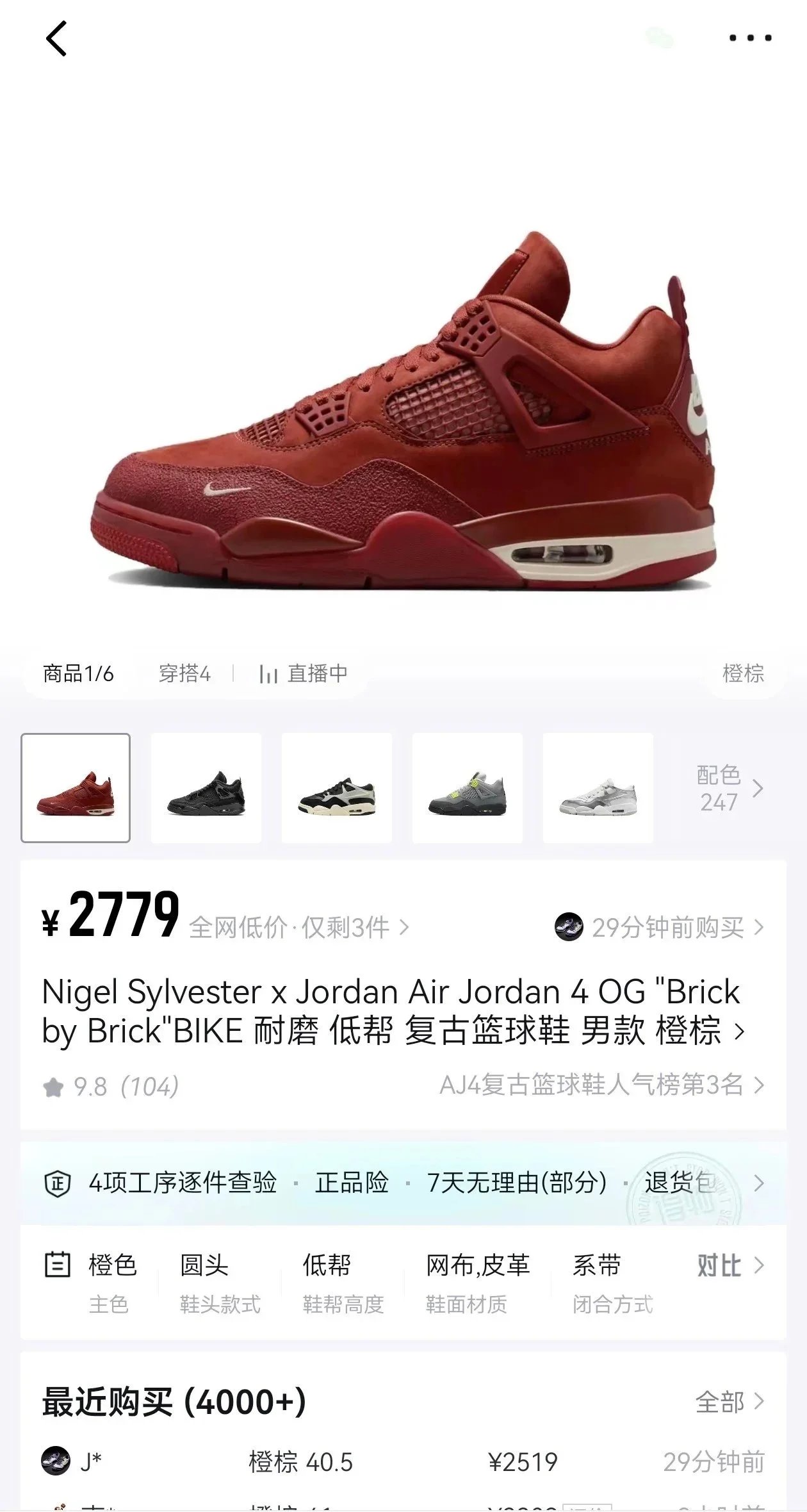Share via the green WeChat icon

click(x=660, y=38)
